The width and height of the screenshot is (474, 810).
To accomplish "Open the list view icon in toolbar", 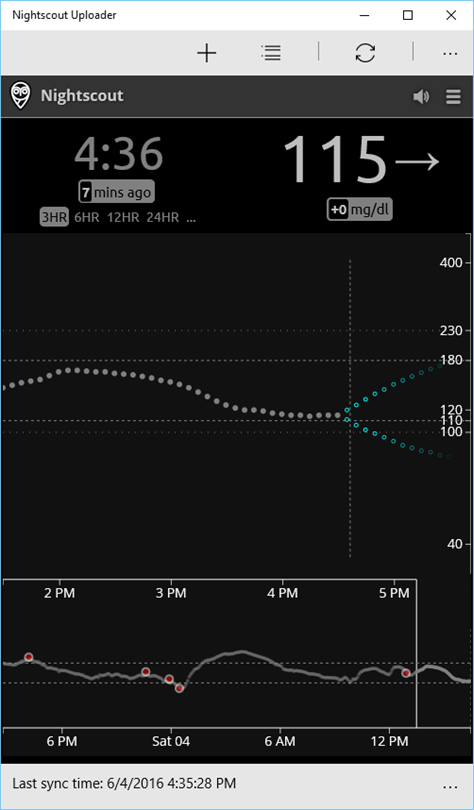I will point(271,53).
